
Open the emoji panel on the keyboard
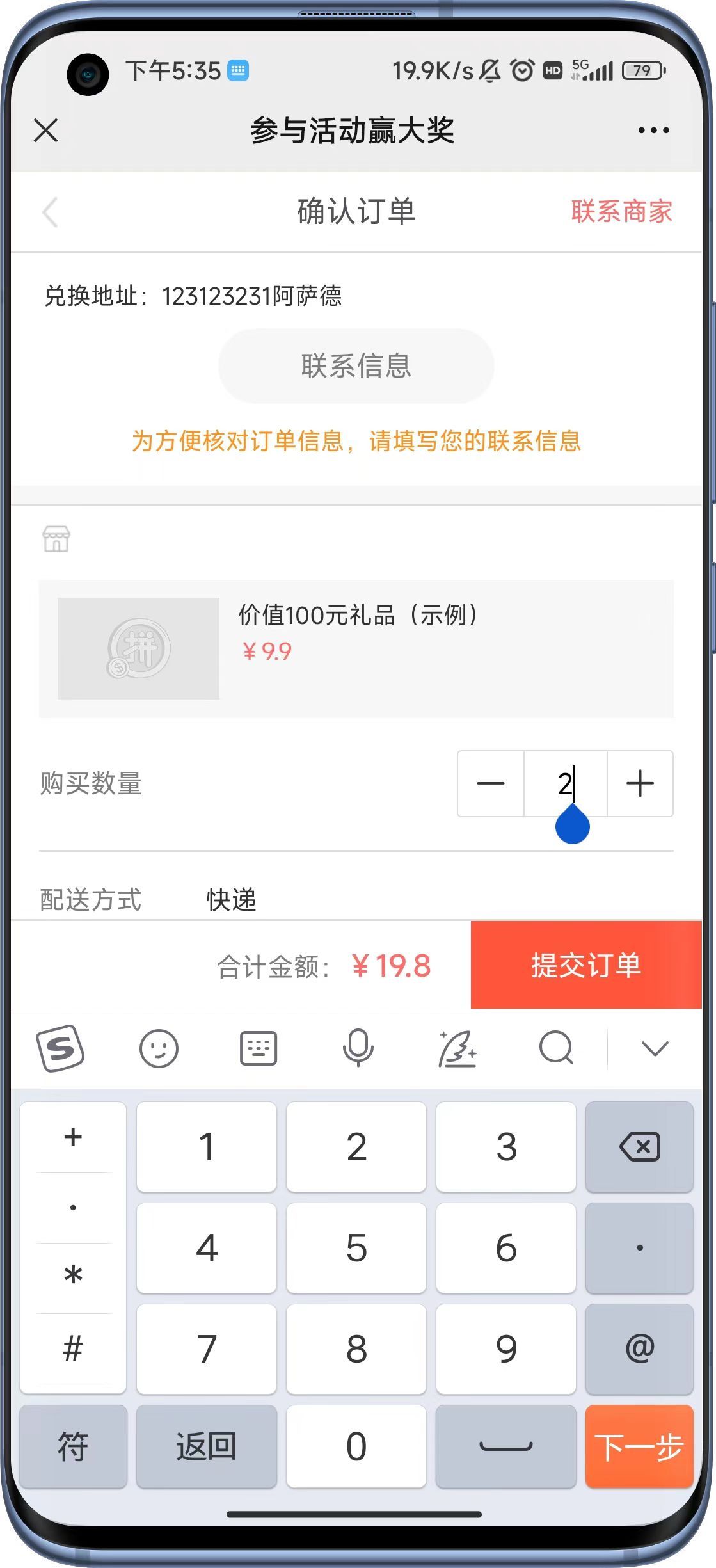click(159, 1048)
